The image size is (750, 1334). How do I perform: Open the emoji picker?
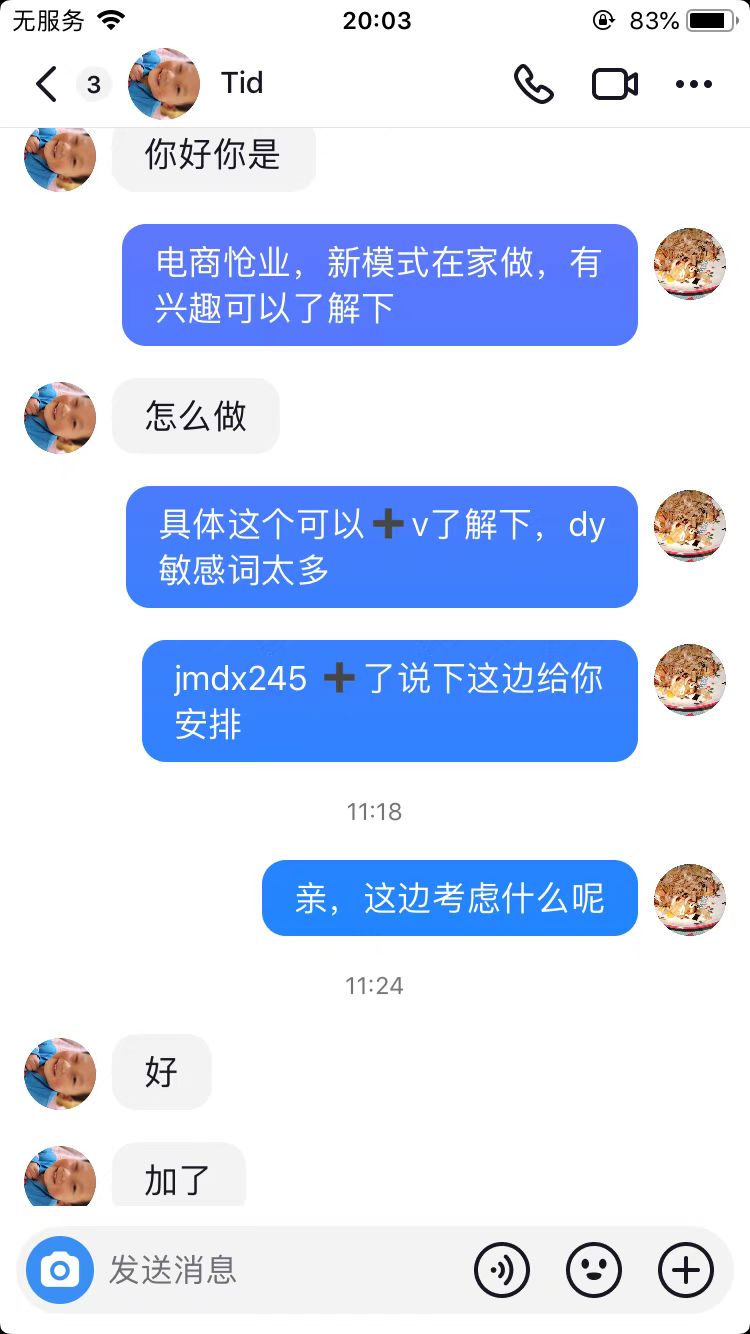click(x=594, y=1270)
